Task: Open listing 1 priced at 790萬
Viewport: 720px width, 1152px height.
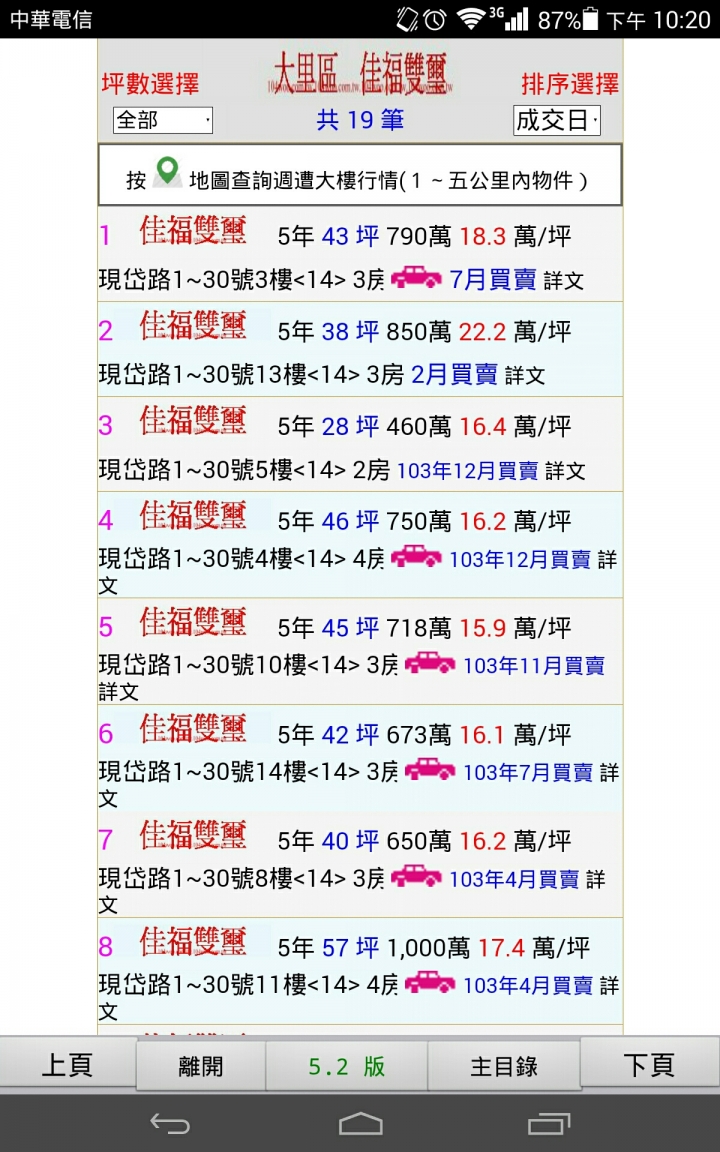Action: coord(360,256)
